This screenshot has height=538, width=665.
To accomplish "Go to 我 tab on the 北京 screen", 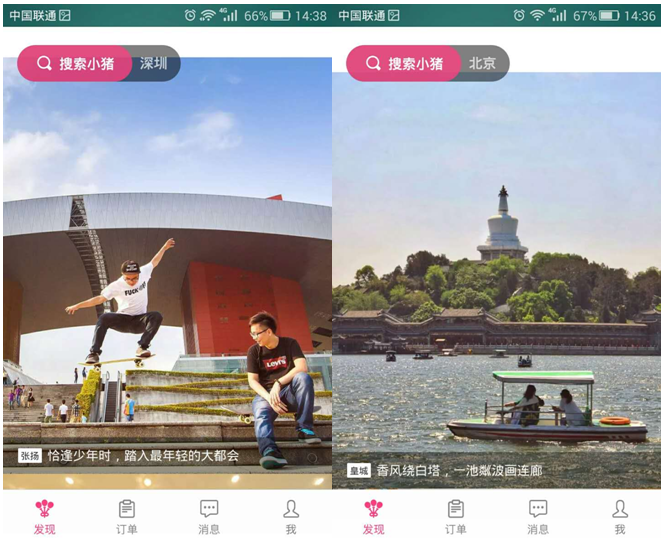I will [620, 516].
